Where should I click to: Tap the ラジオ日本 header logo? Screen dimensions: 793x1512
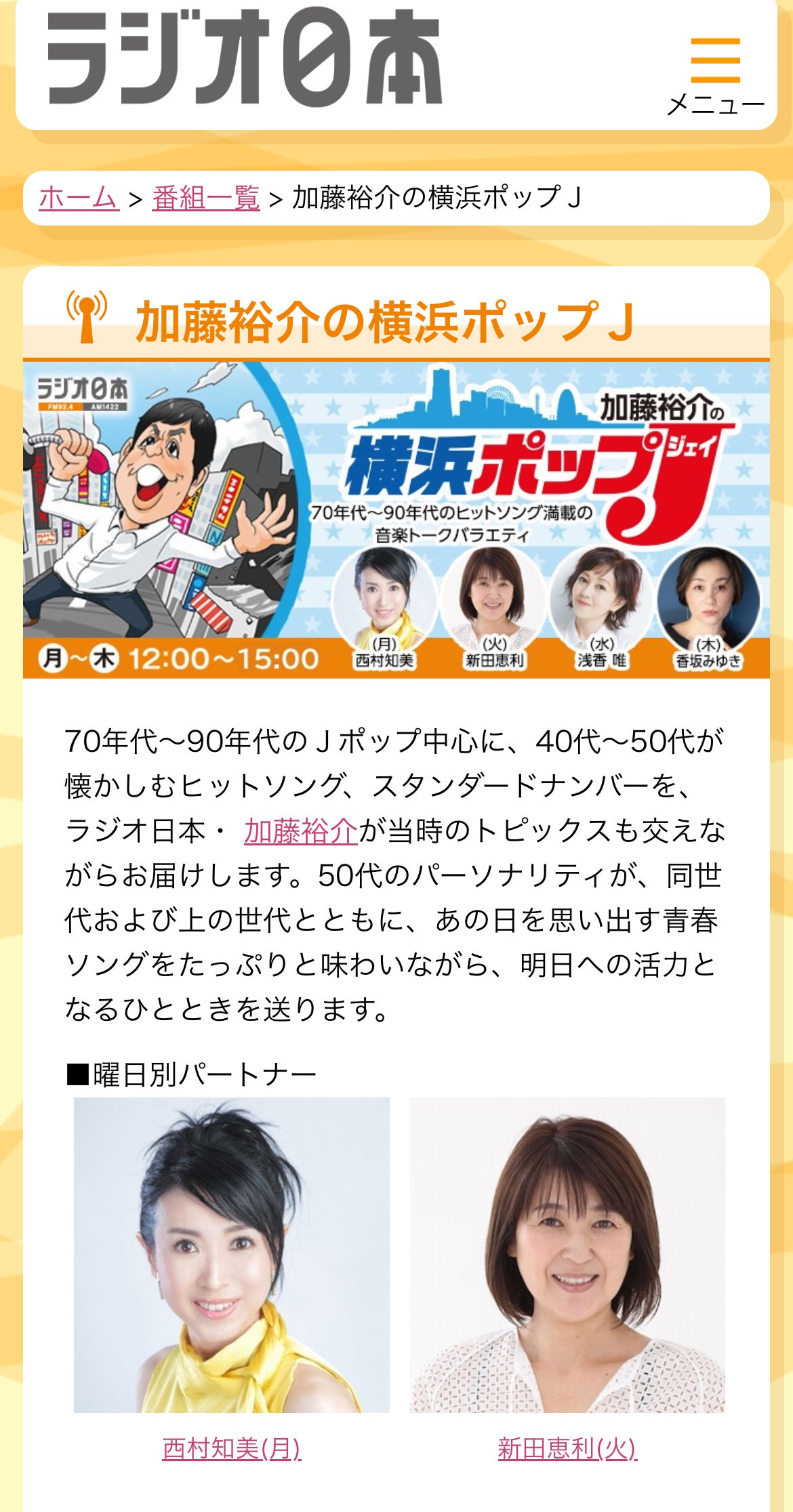click(245, 58)
